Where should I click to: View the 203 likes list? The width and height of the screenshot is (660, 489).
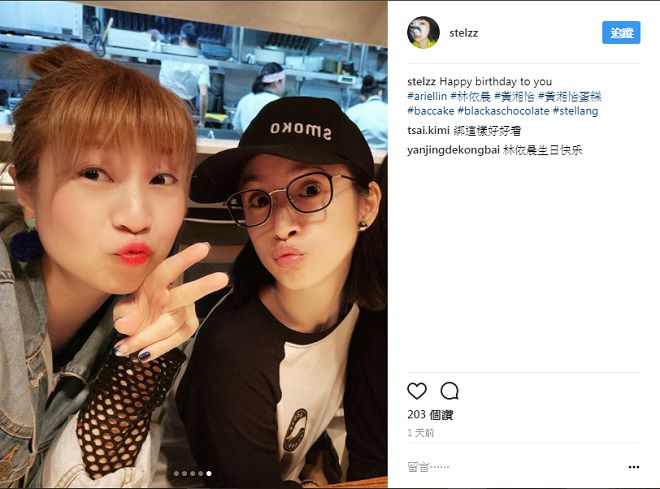click(x=431, y=414)
